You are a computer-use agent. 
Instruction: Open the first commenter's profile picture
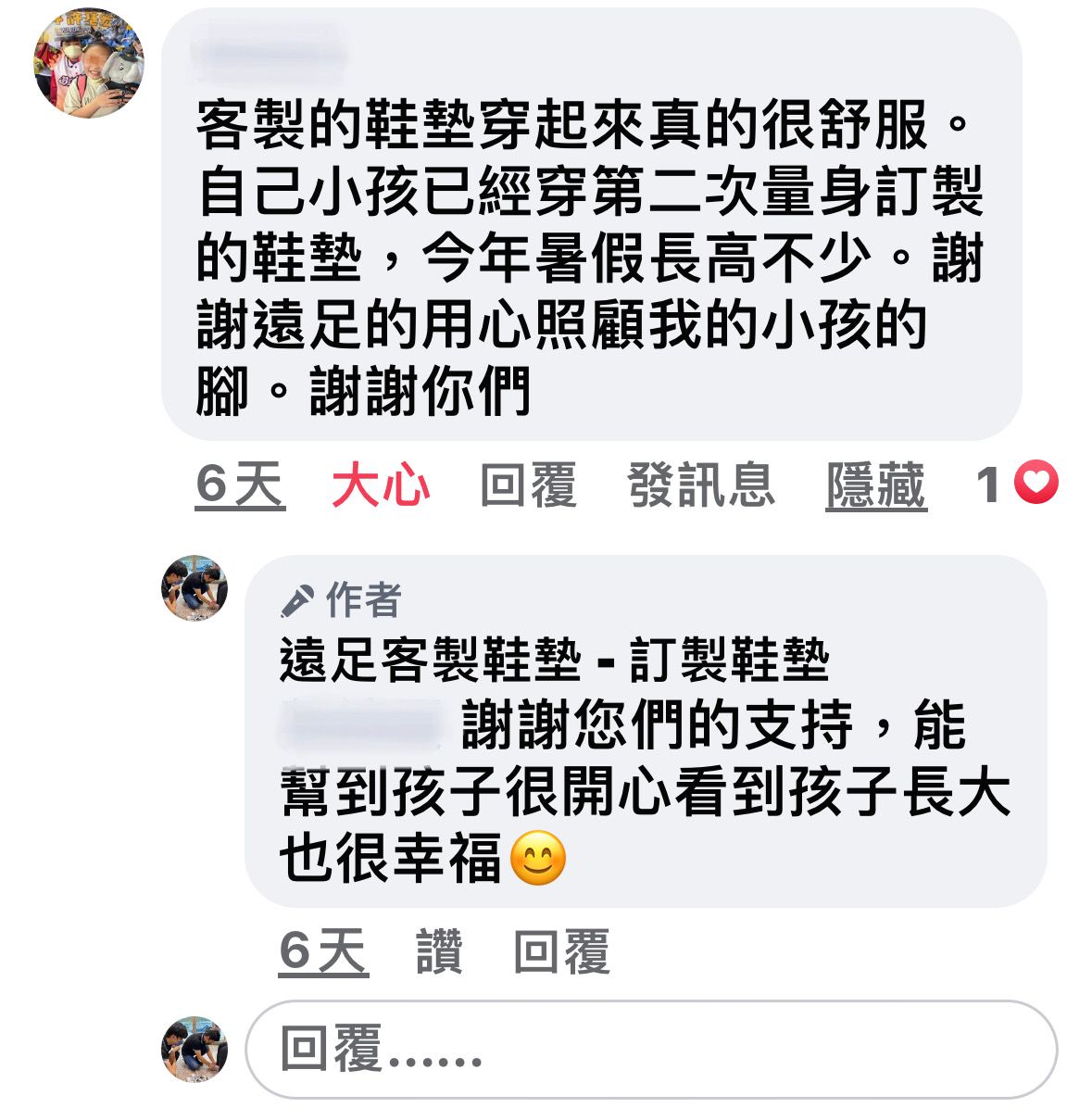pos(89,63)
